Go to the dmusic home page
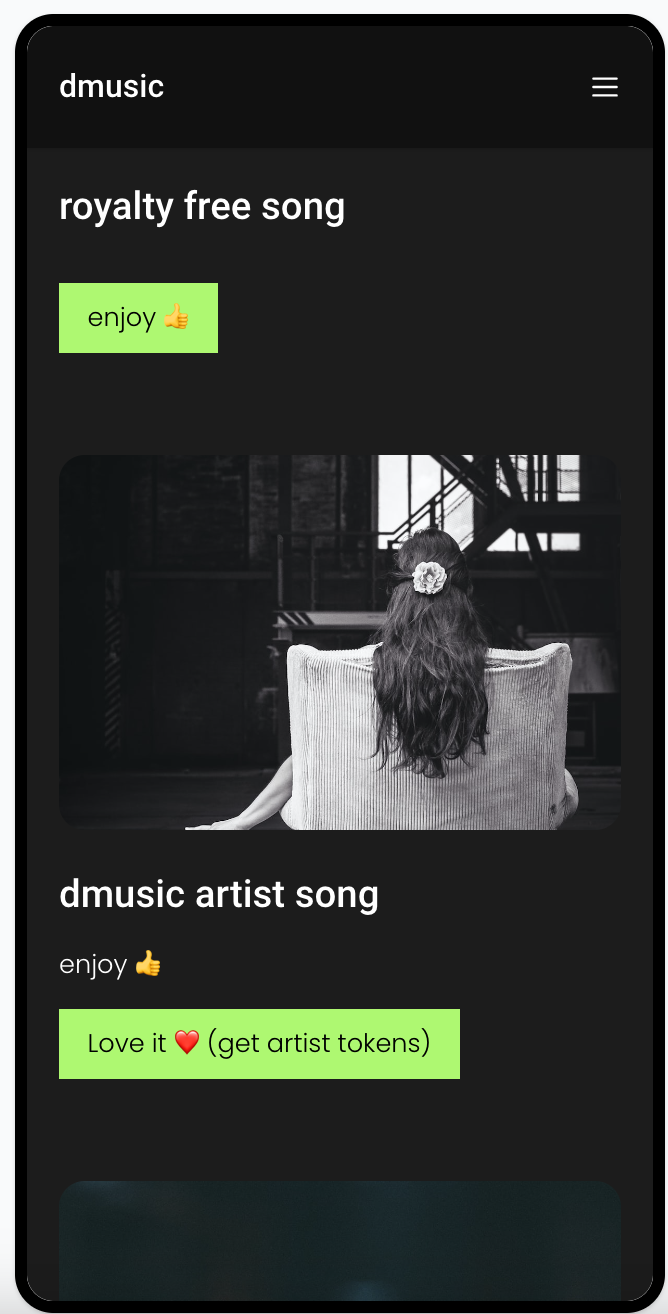Screen dimensions: 668x1314 111,87
